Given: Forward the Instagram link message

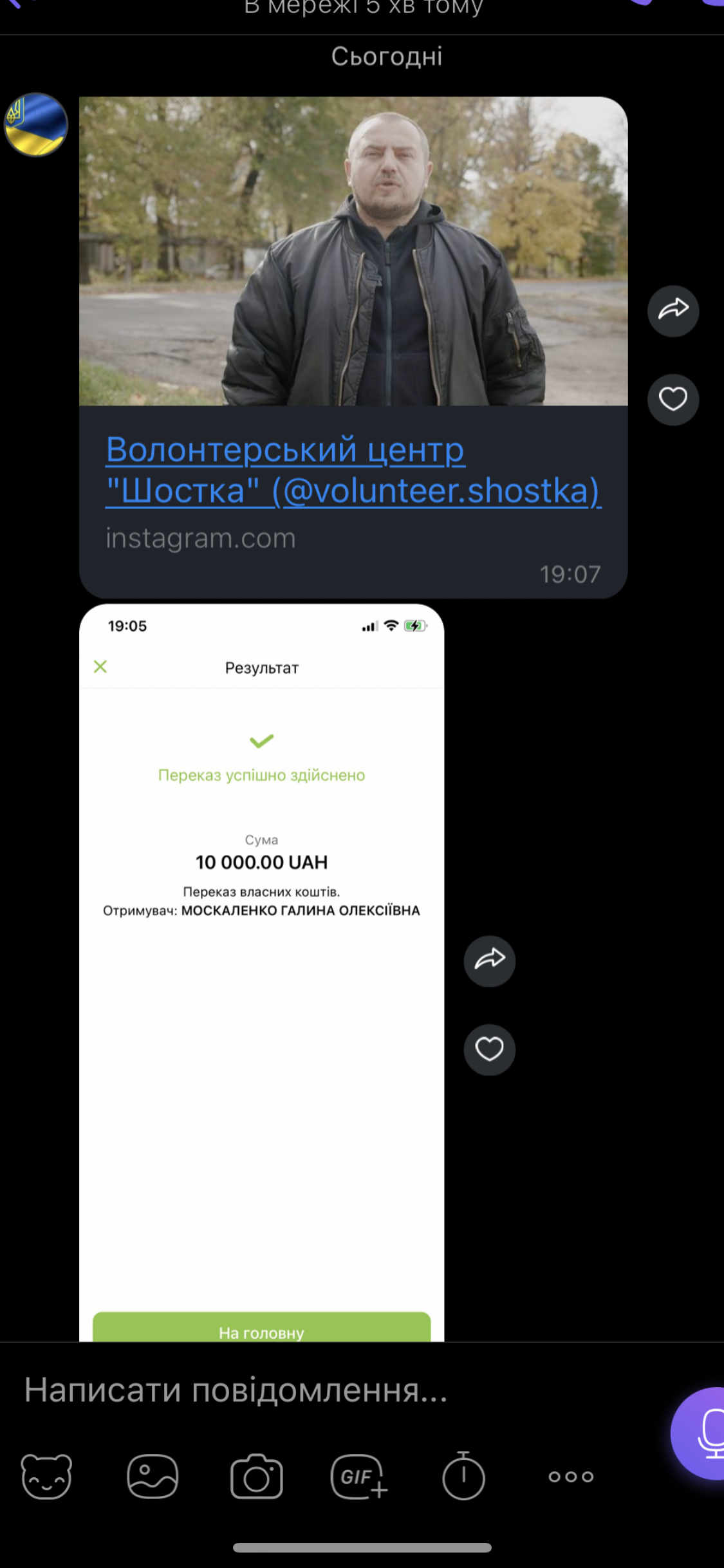Looking at the screenshot, I should (x=673, y=311).
